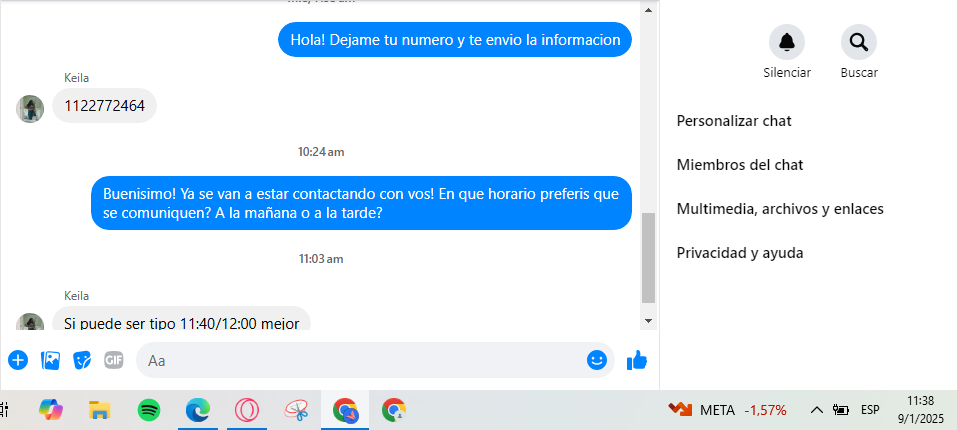Open Spotify from the taskbar
This screenshot has height=430, width=957.
(x=148, y=409)
